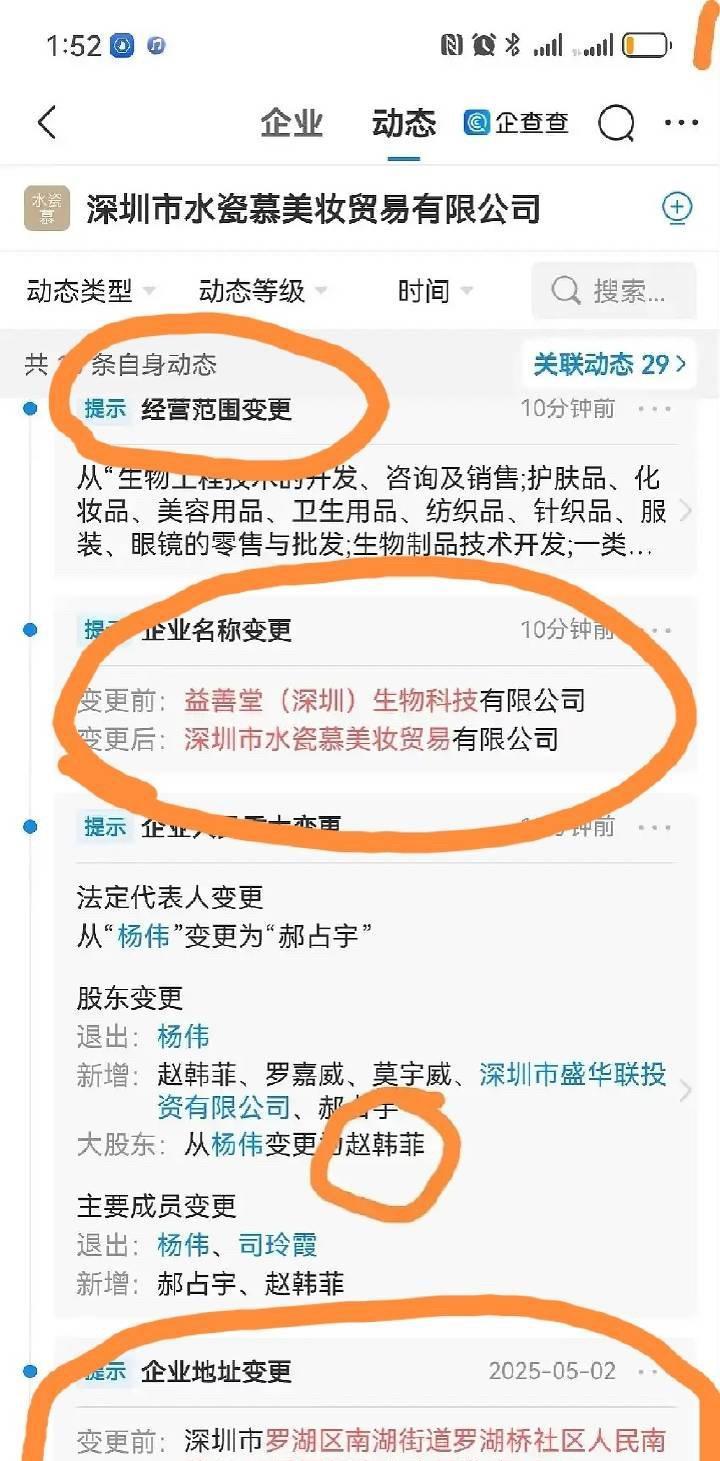Expand the 动态等级 filter dropdown
This screenshot has width=720, height=1461.
263,291
